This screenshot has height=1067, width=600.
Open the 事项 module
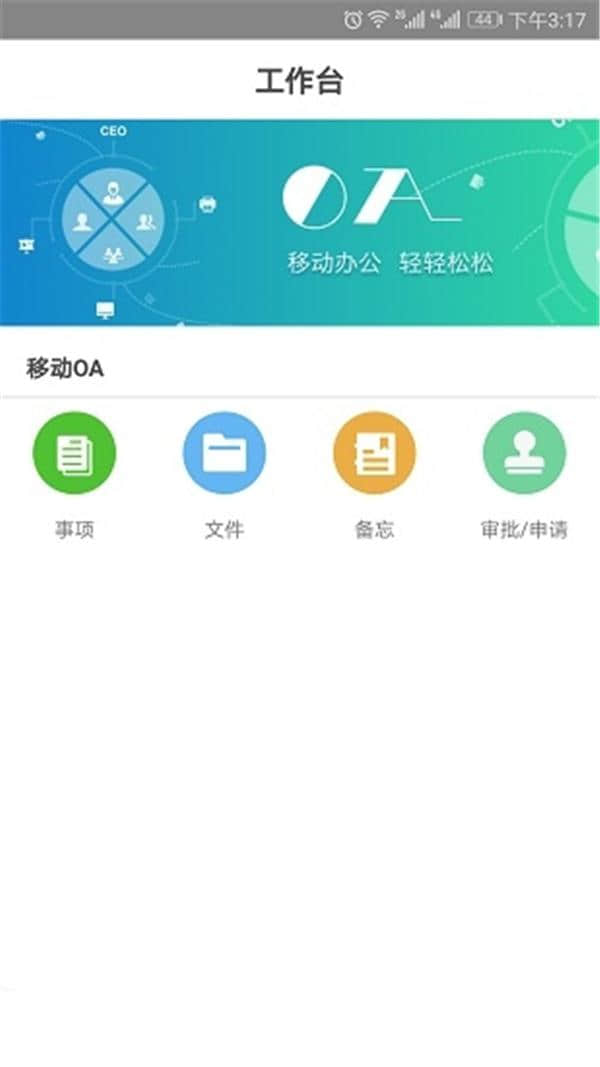[75, 453]
